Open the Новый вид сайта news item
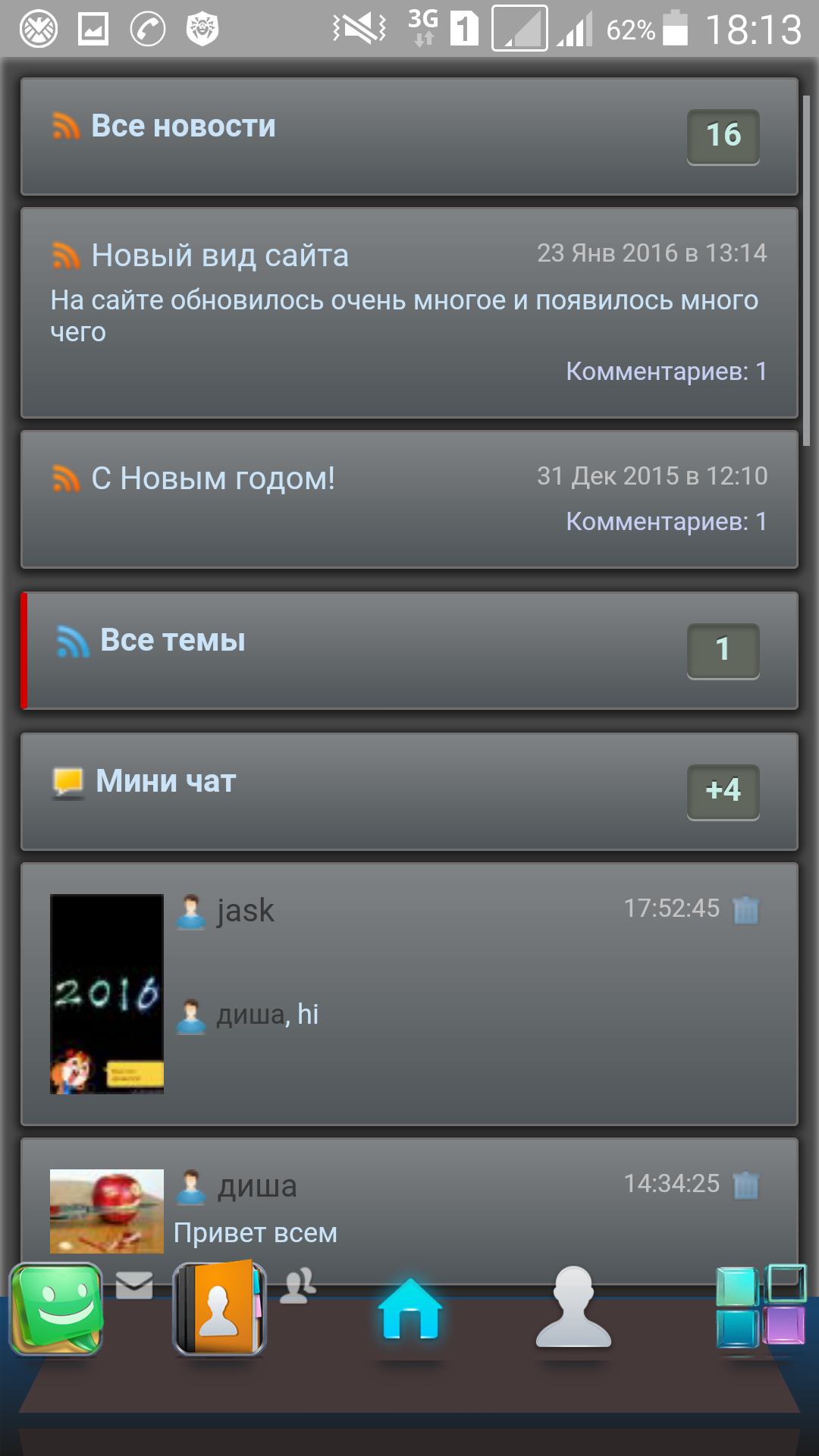This screenshot has width=819, height=1456. click(x=219, y=256)
